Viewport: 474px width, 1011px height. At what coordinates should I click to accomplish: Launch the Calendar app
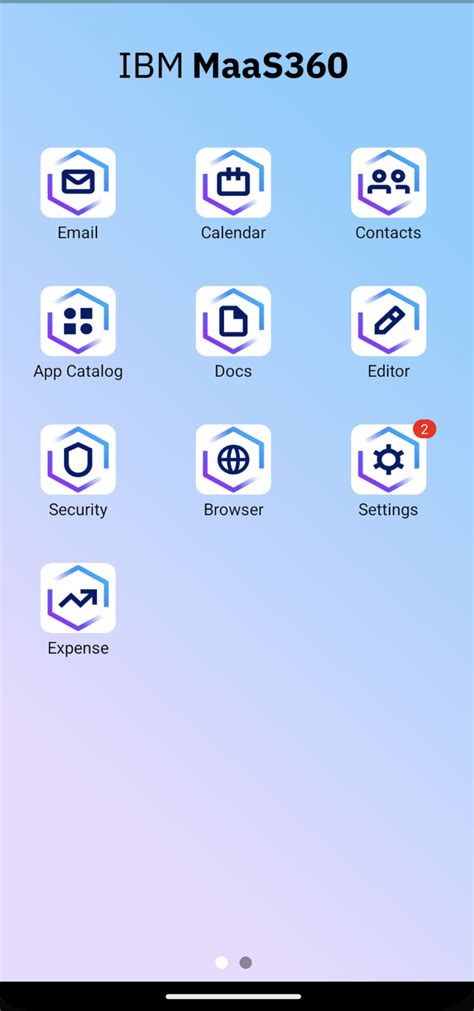pos(233,182)
